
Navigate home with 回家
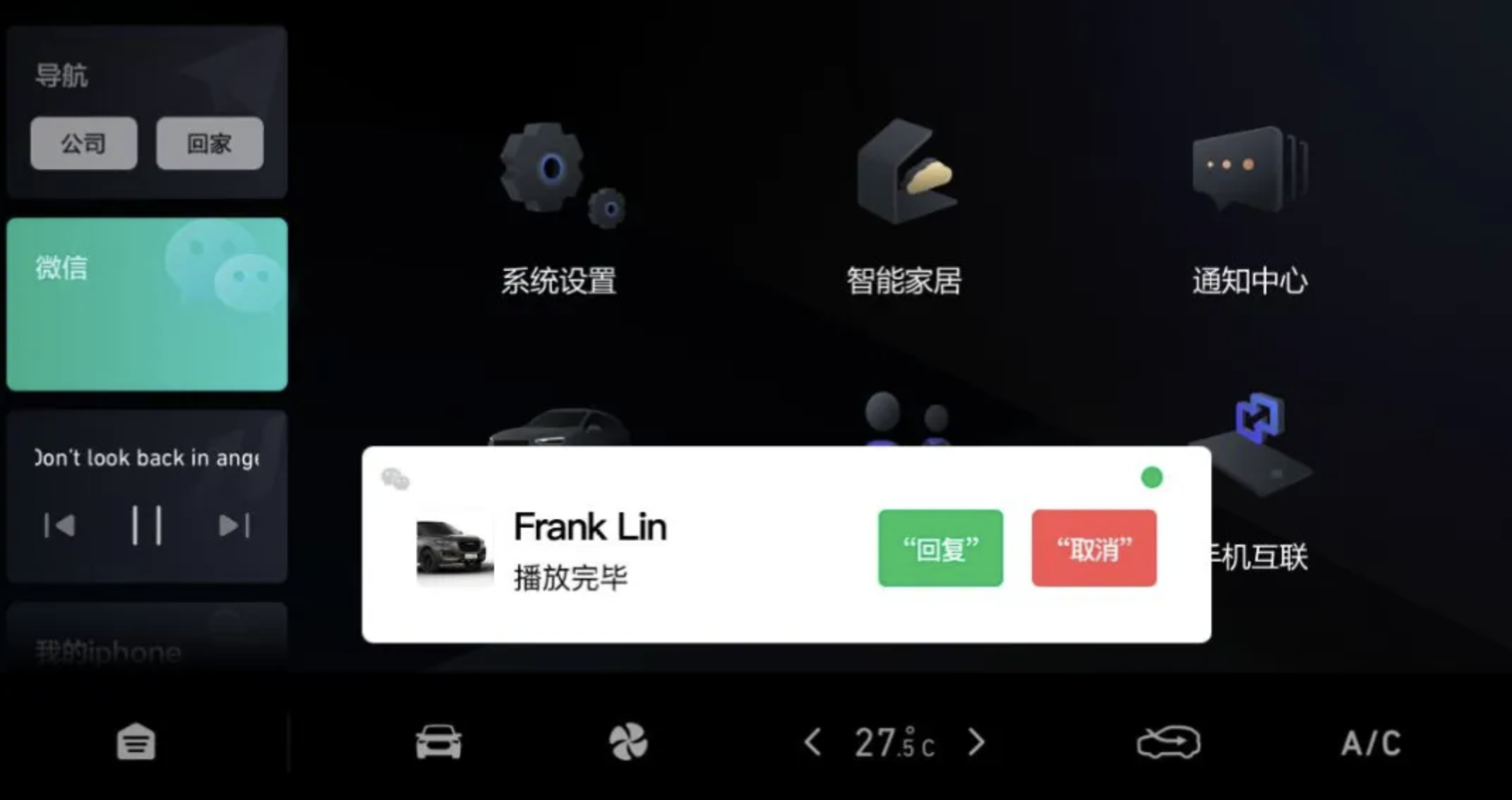coord(210,143)
